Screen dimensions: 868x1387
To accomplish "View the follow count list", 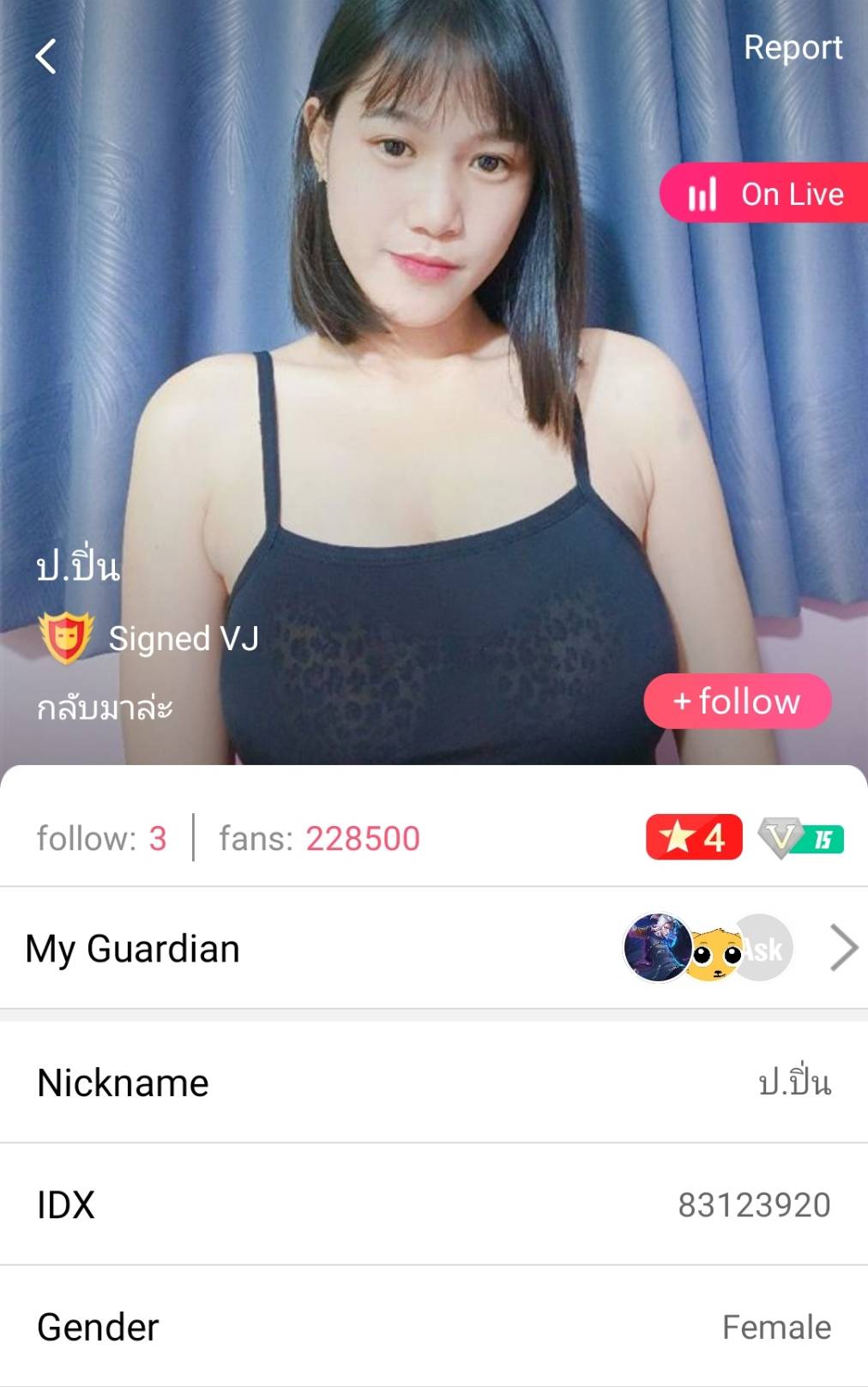I will (x=101, y=839).
